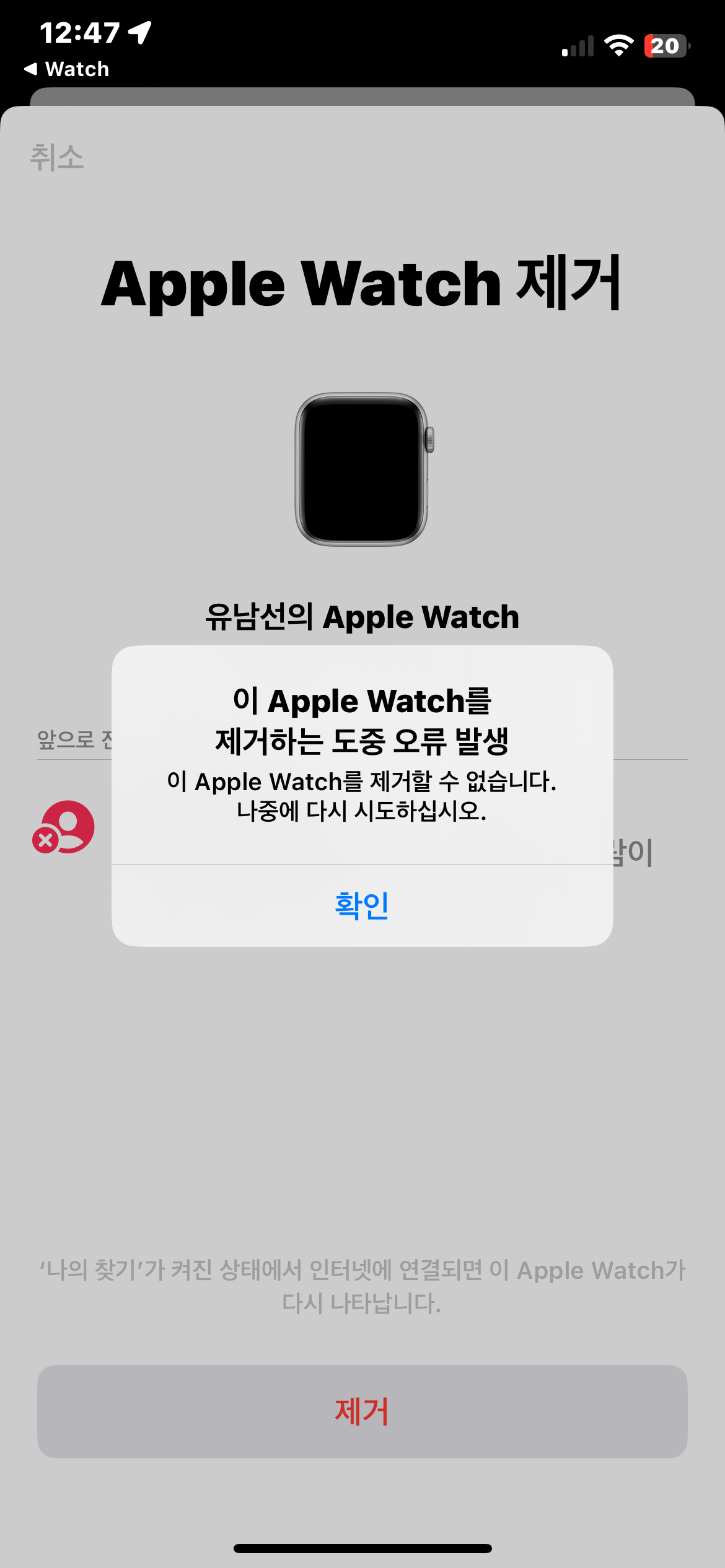Image resolution: width=725 pixels, height=1568 pixels.
Task: Return to the Watch app via back link
Action: click(x=67, y=69)
